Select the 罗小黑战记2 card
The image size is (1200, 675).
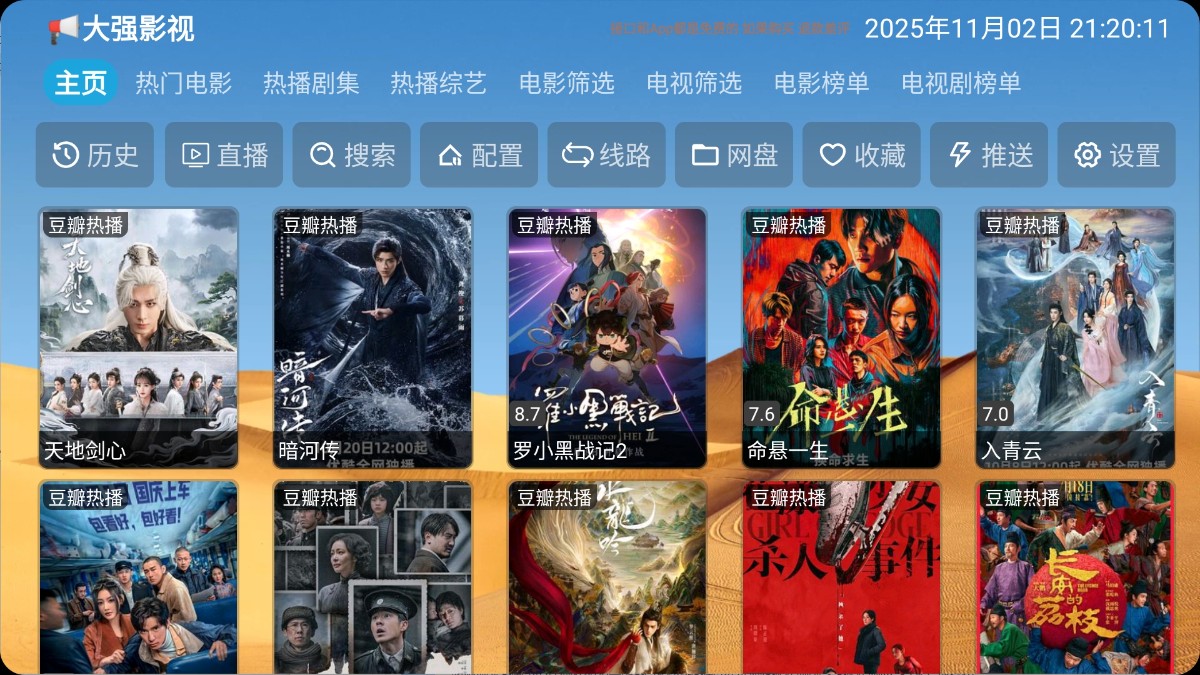(x=607, y=337)
